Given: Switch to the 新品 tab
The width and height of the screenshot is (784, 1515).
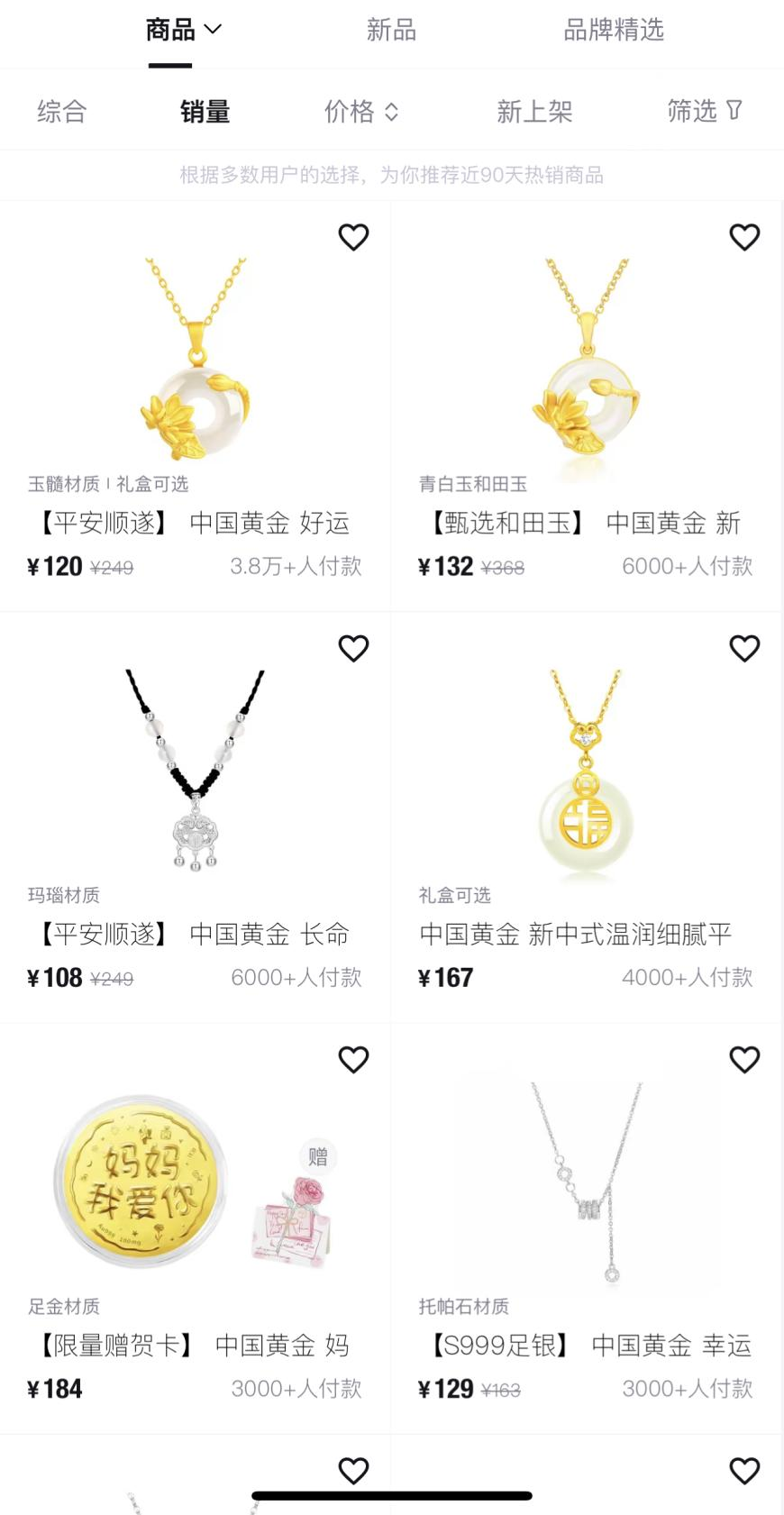Looking at the screenshot, I should [391, 30].
